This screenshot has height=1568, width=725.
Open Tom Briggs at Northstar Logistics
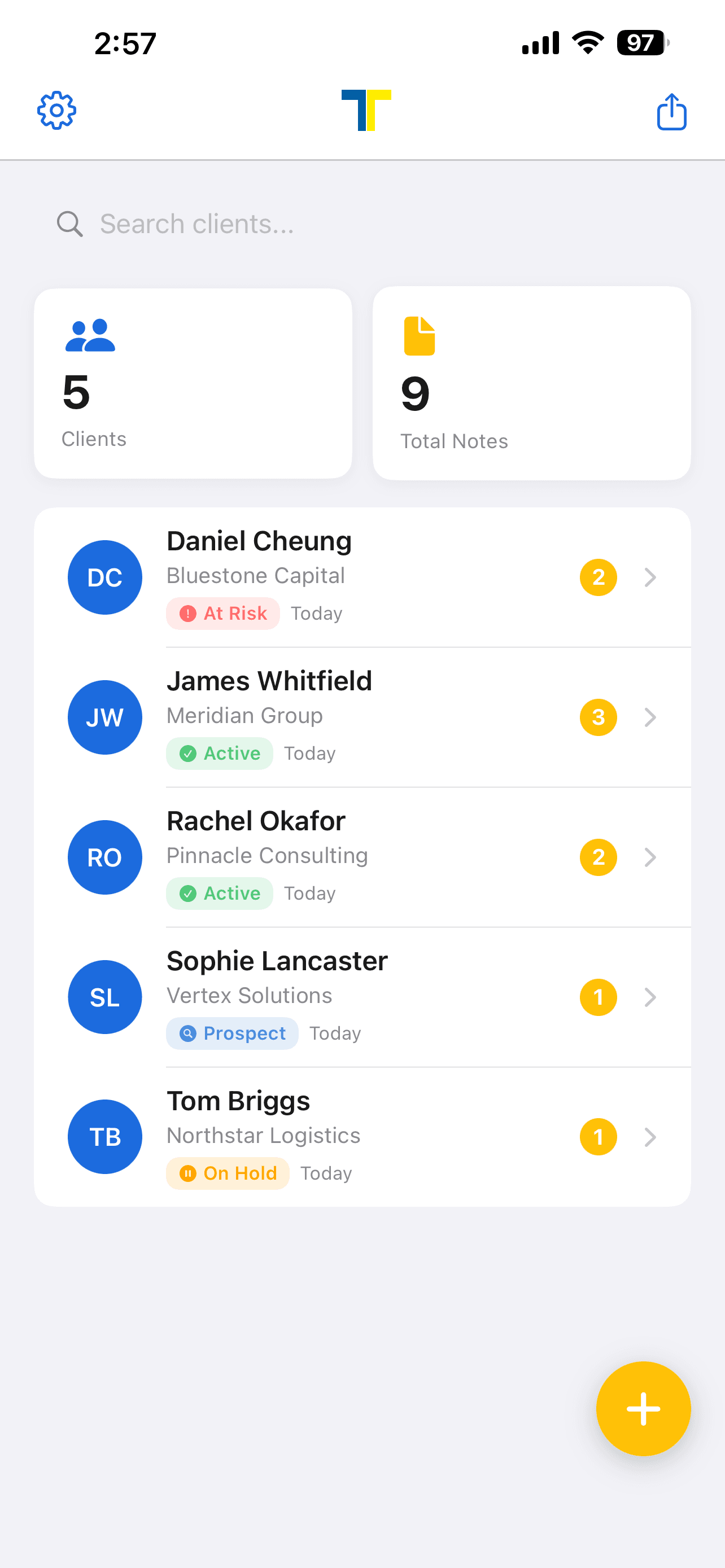362,1137
